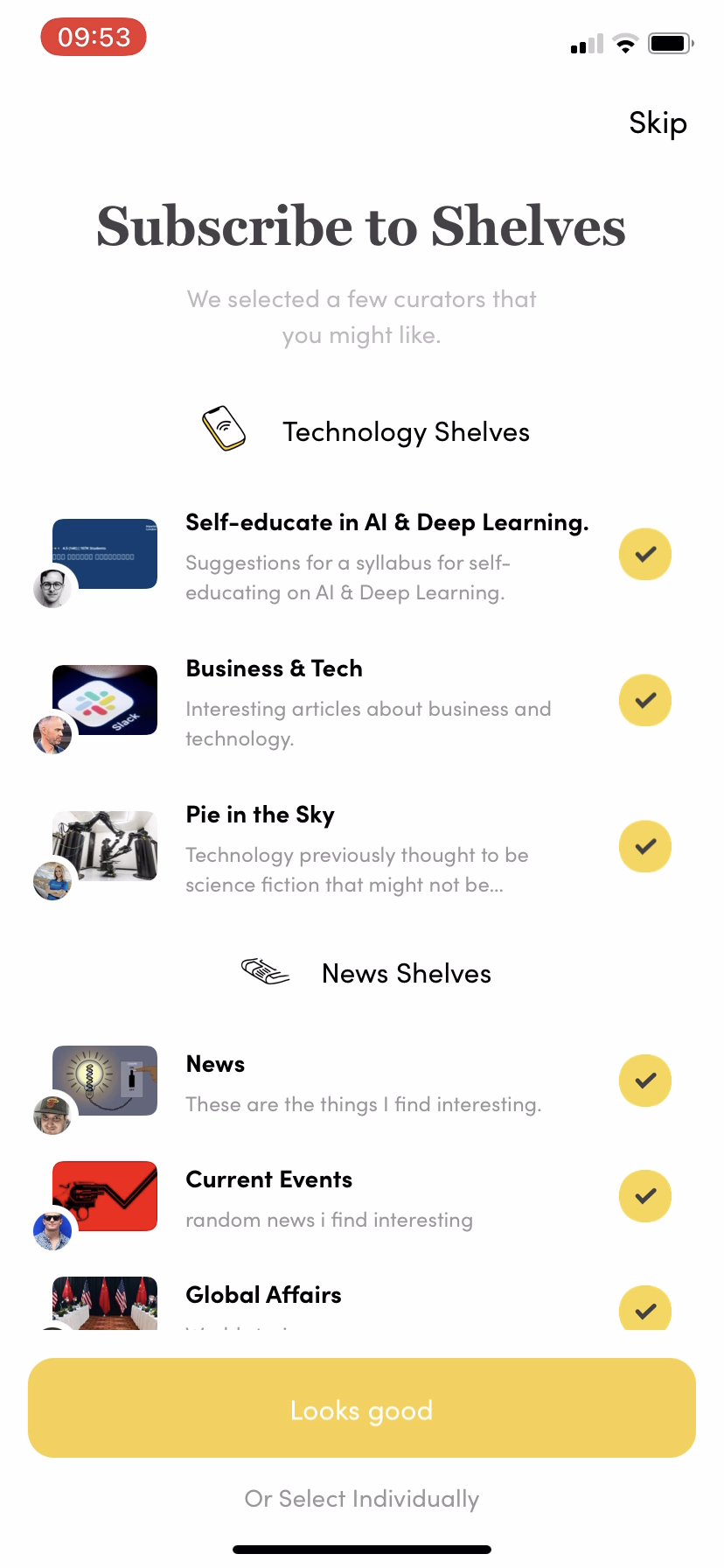
Task: Confirm with the Looks good button
Action: tap(362, 1408)
